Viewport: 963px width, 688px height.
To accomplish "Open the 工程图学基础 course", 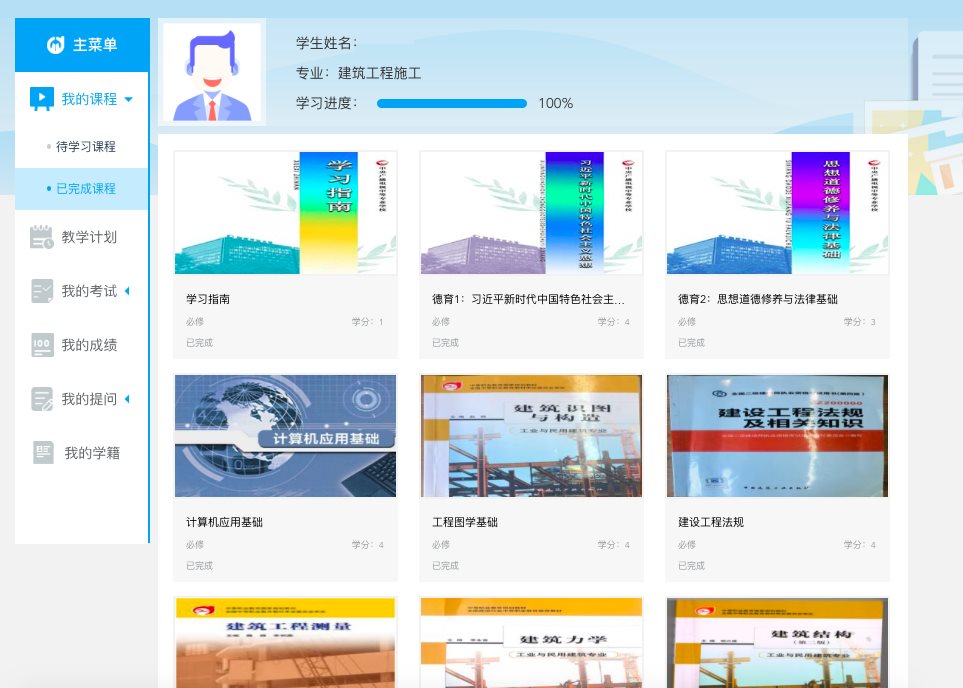I will click(x=531, y=436).
